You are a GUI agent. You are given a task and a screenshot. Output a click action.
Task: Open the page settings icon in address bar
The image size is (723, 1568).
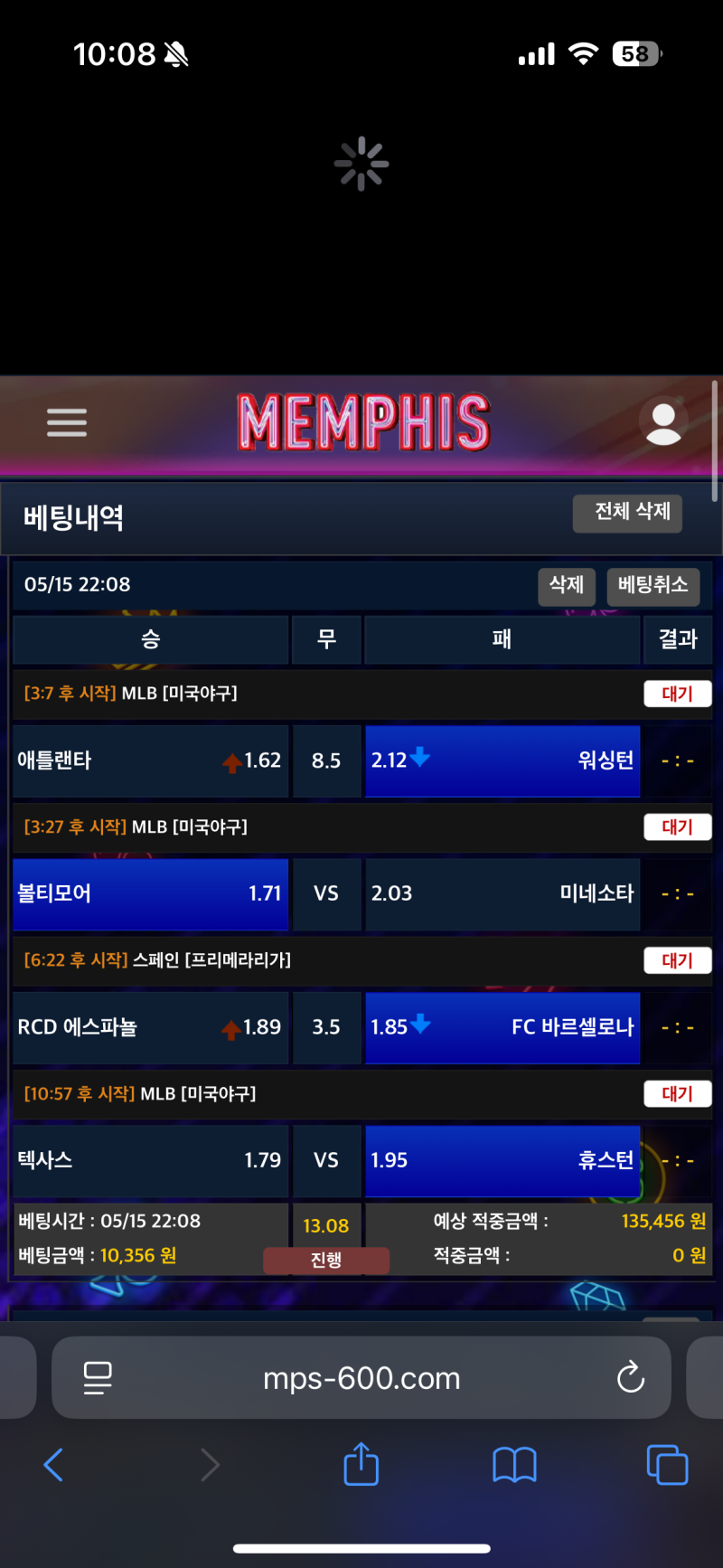pyautogui.click(x=98, y=1378)
